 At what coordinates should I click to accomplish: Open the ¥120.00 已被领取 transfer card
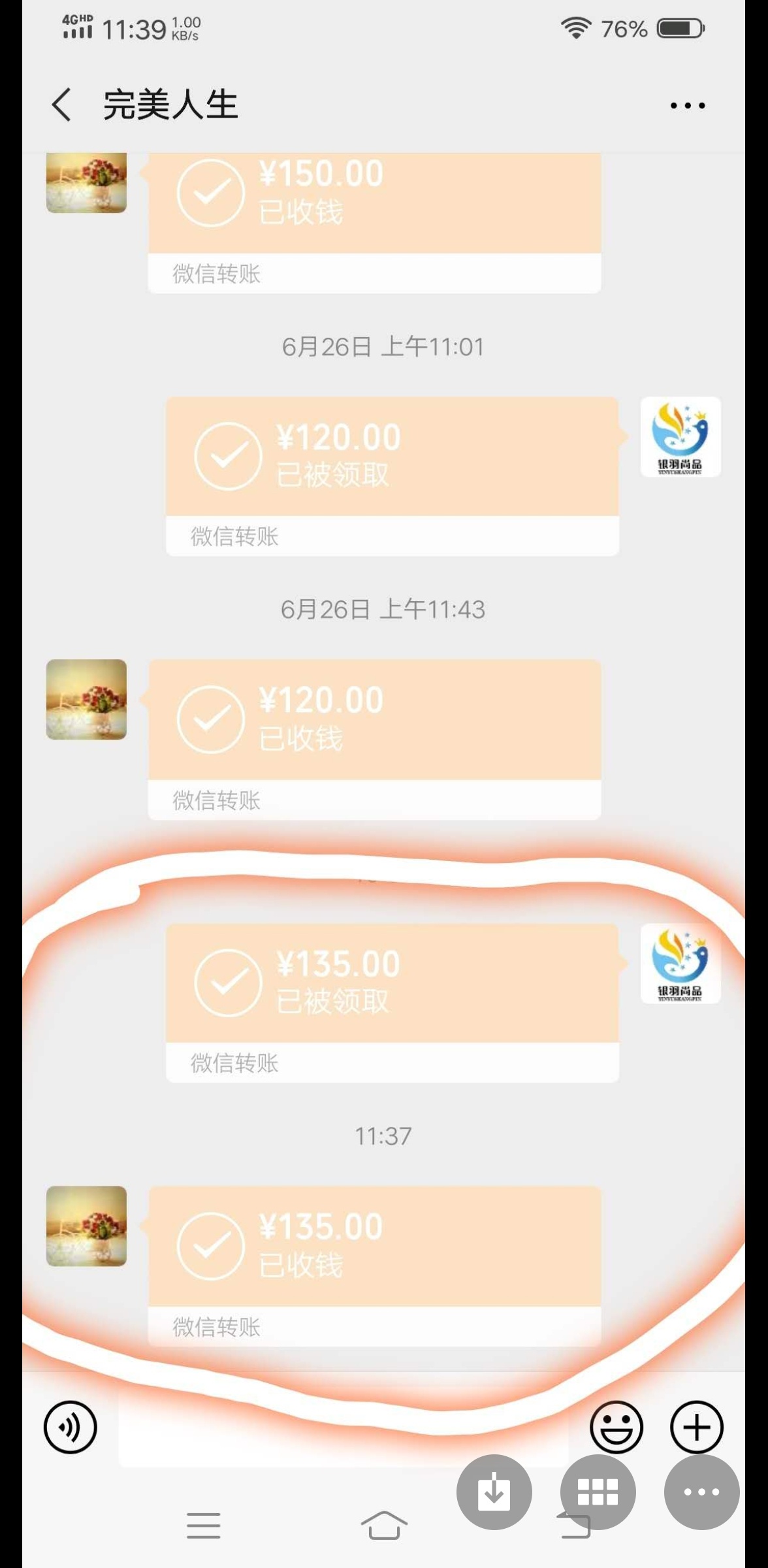[392, 457]
